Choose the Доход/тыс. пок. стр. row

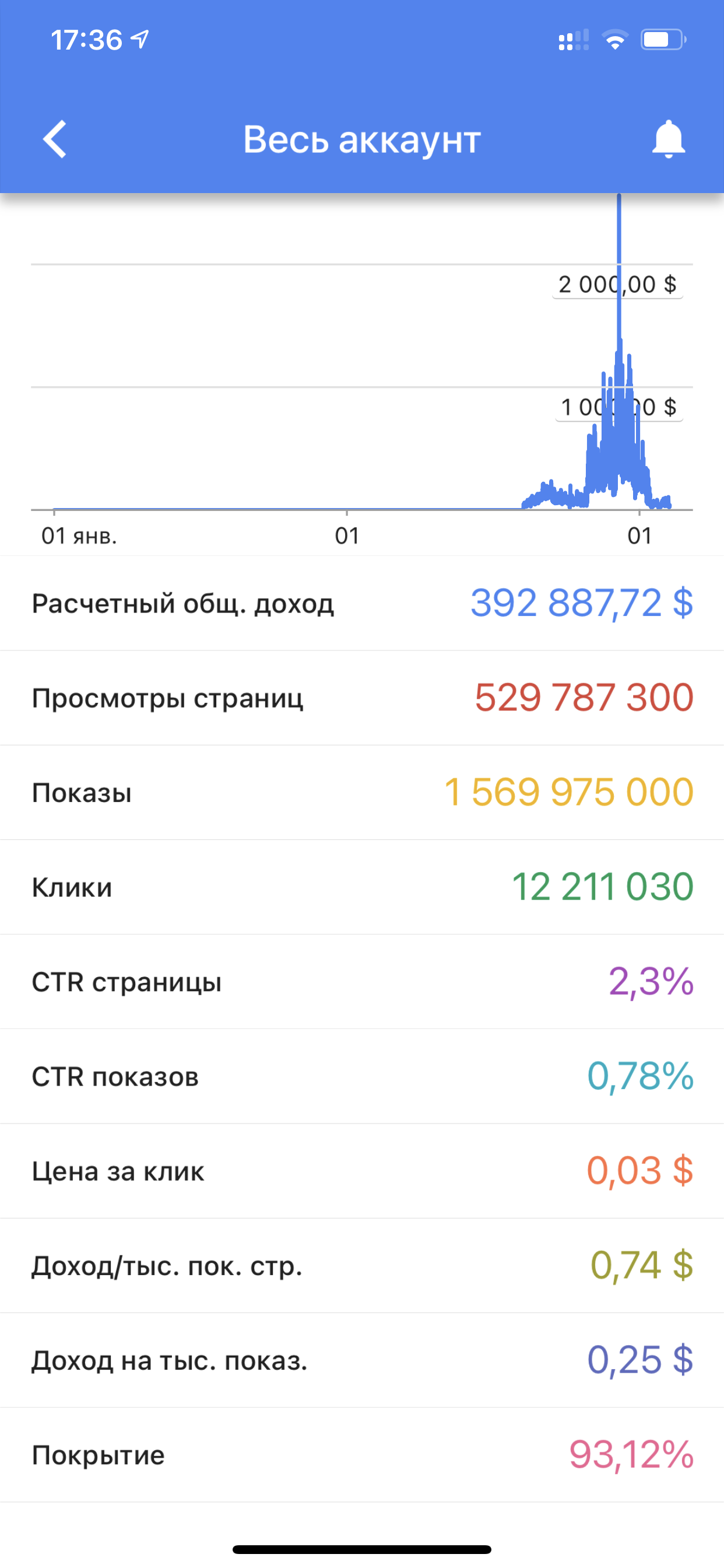362,1265
